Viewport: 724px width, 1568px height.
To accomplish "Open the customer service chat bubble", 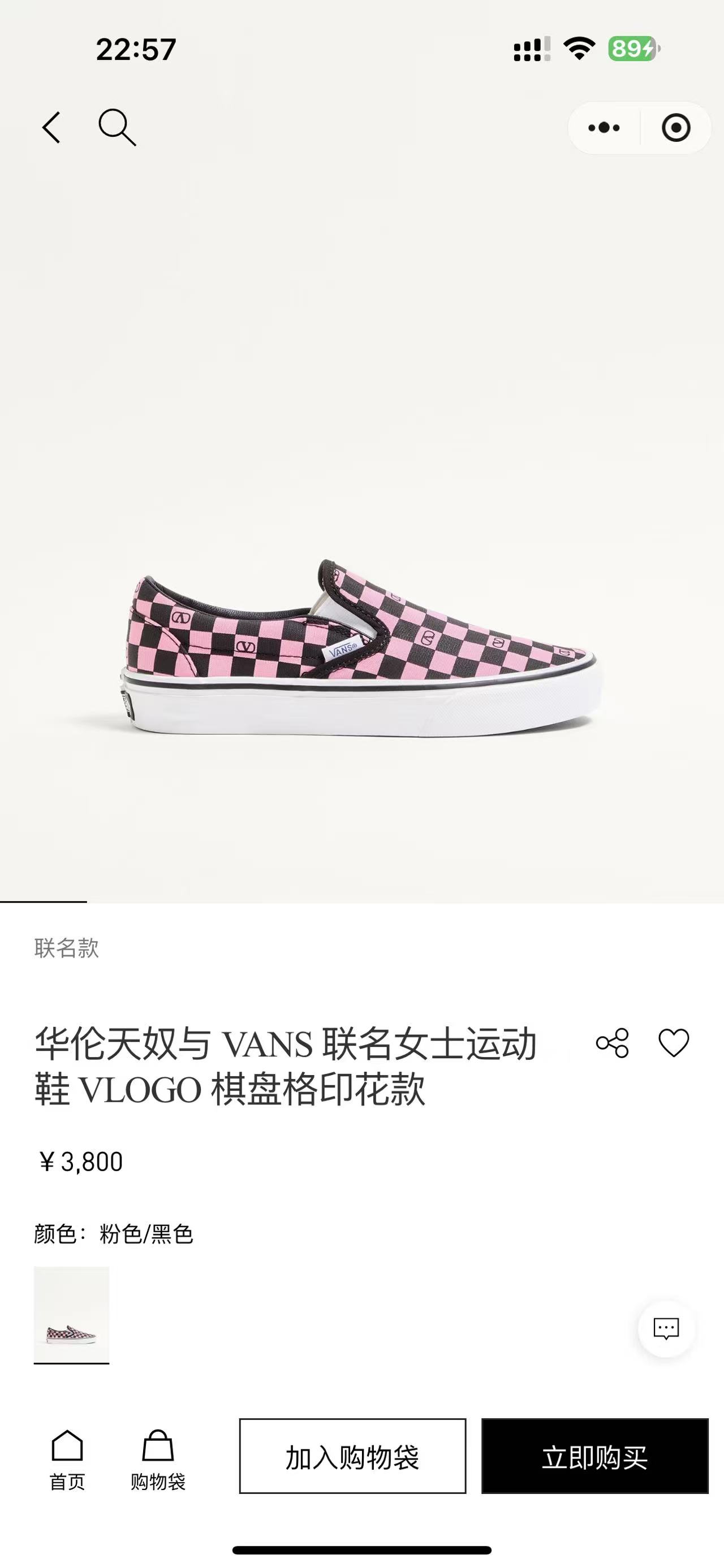I will (666, 1328).
